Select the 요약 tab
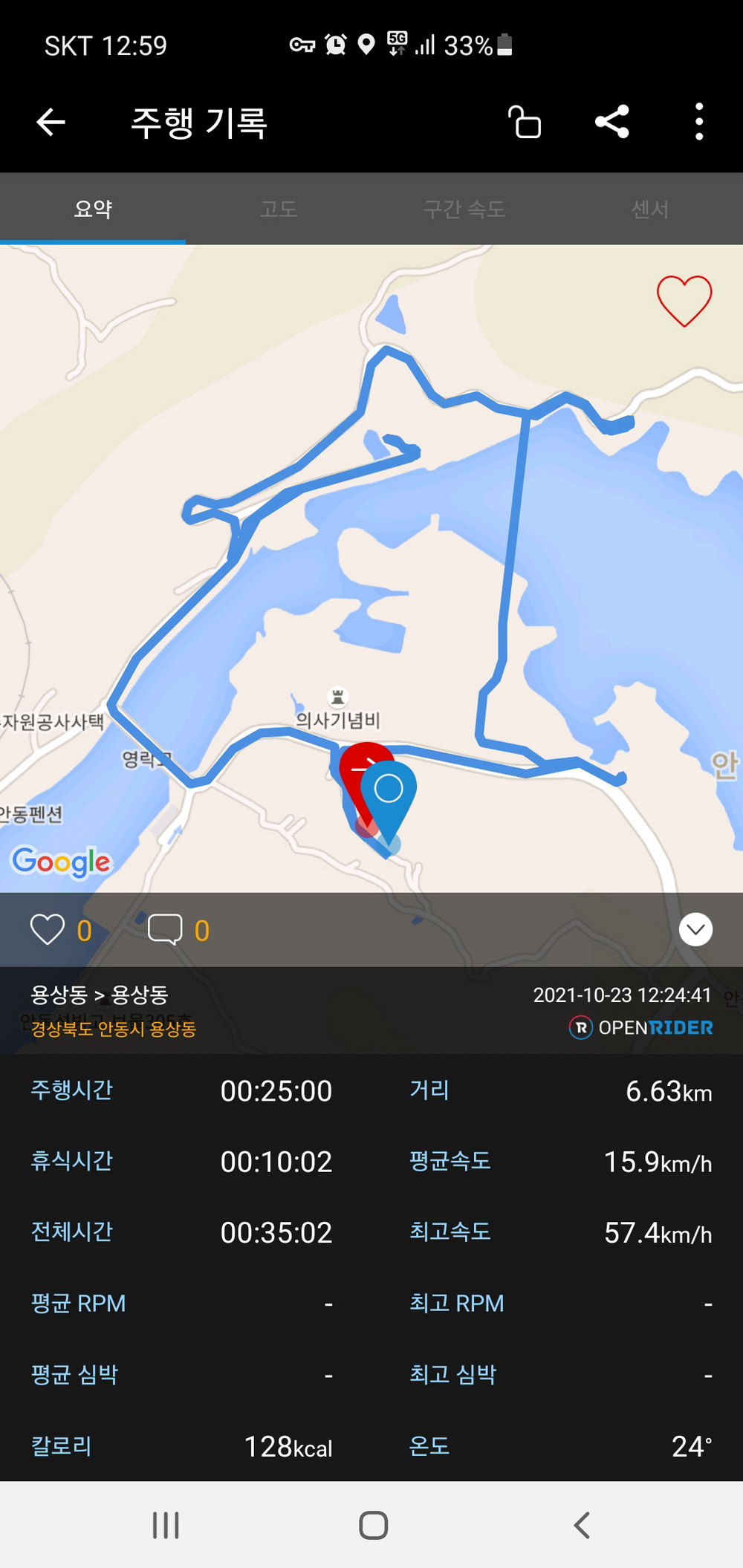 (93, 209)
